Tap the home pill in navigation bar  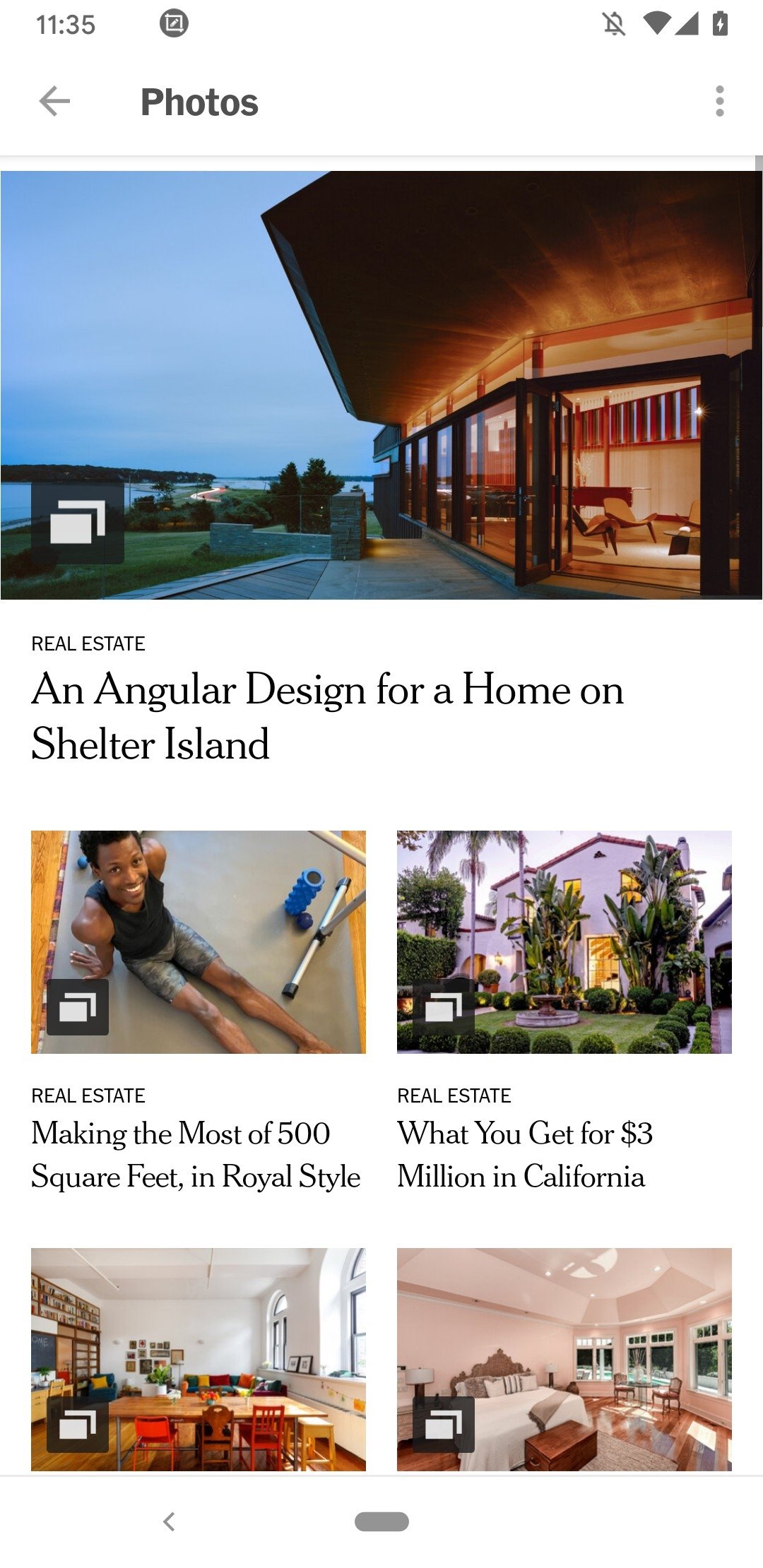click(381, 1521)
